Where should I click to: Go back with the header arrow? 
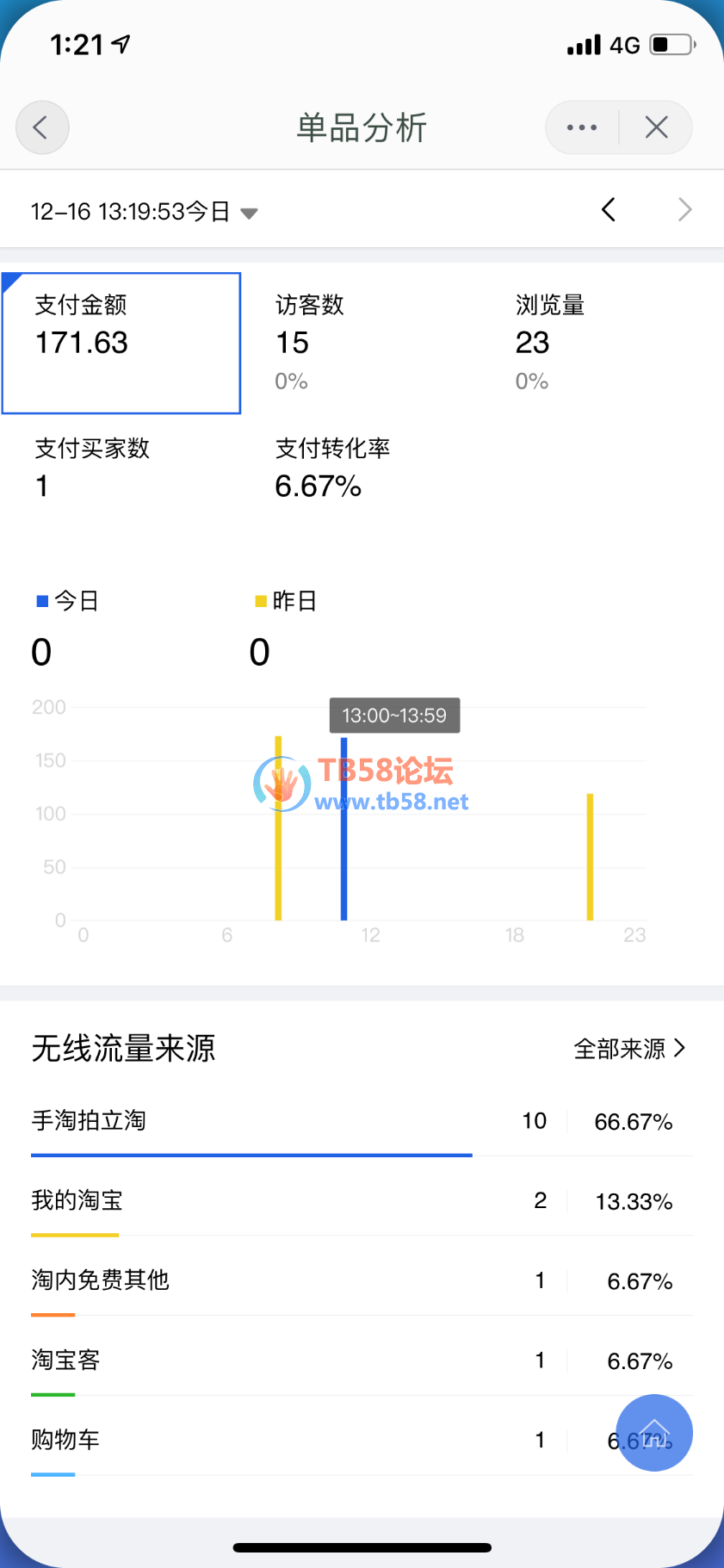(x=41, y=127)
